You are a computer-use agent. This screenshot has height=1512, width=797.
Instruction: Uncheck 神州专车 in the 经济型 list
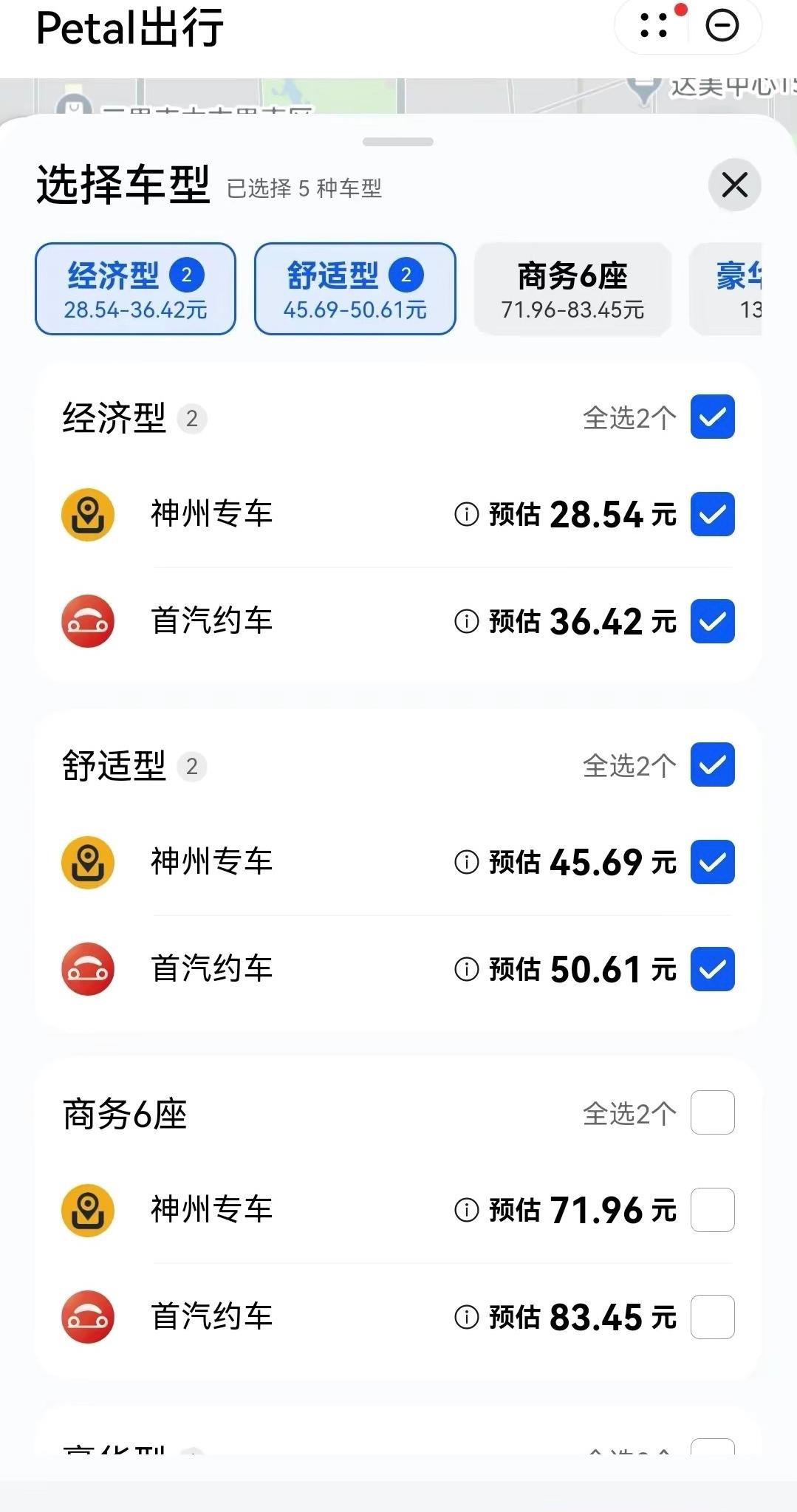click(711, 514)
